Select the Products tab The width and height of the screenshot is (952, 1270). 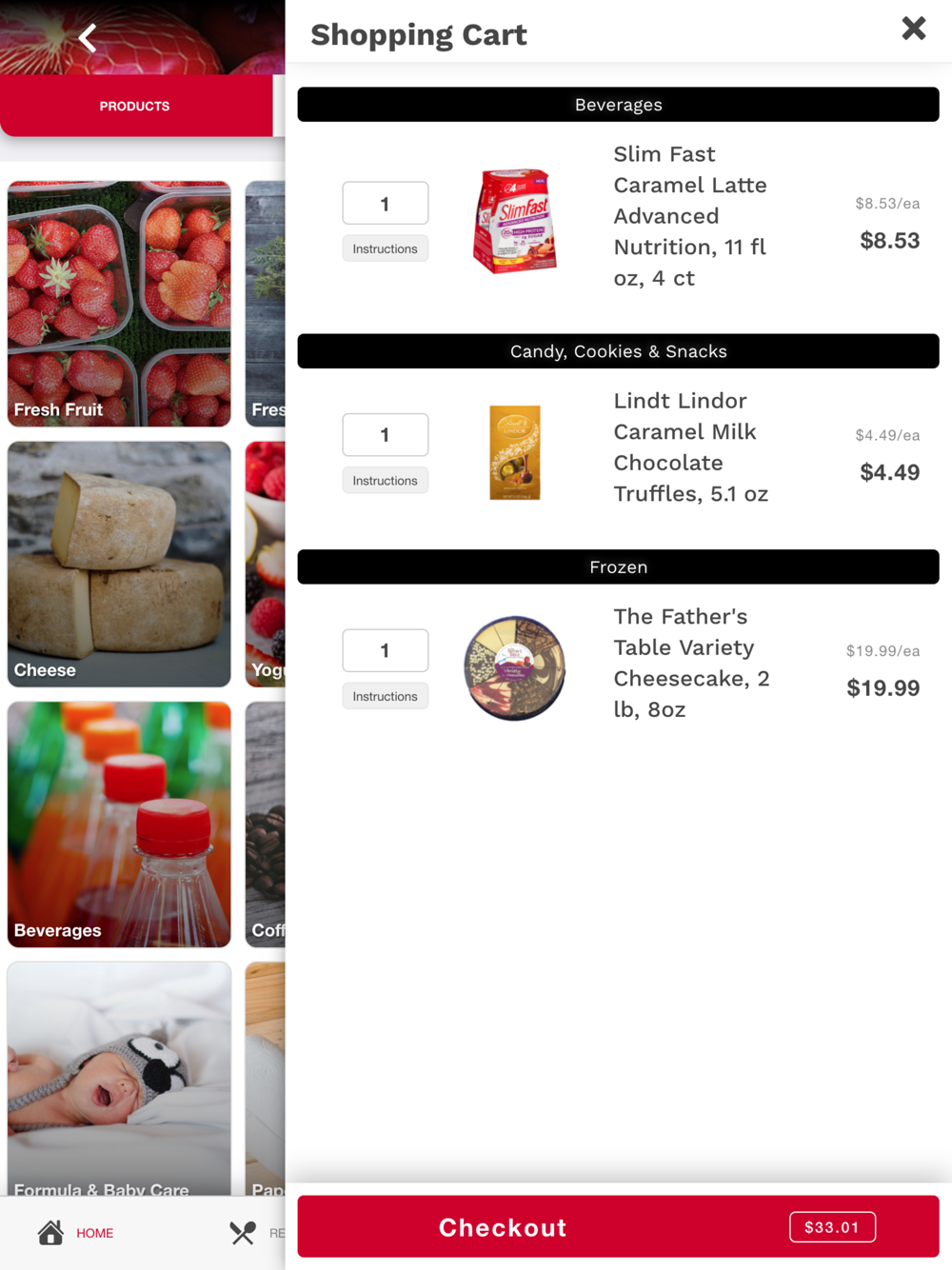point(135,106)
